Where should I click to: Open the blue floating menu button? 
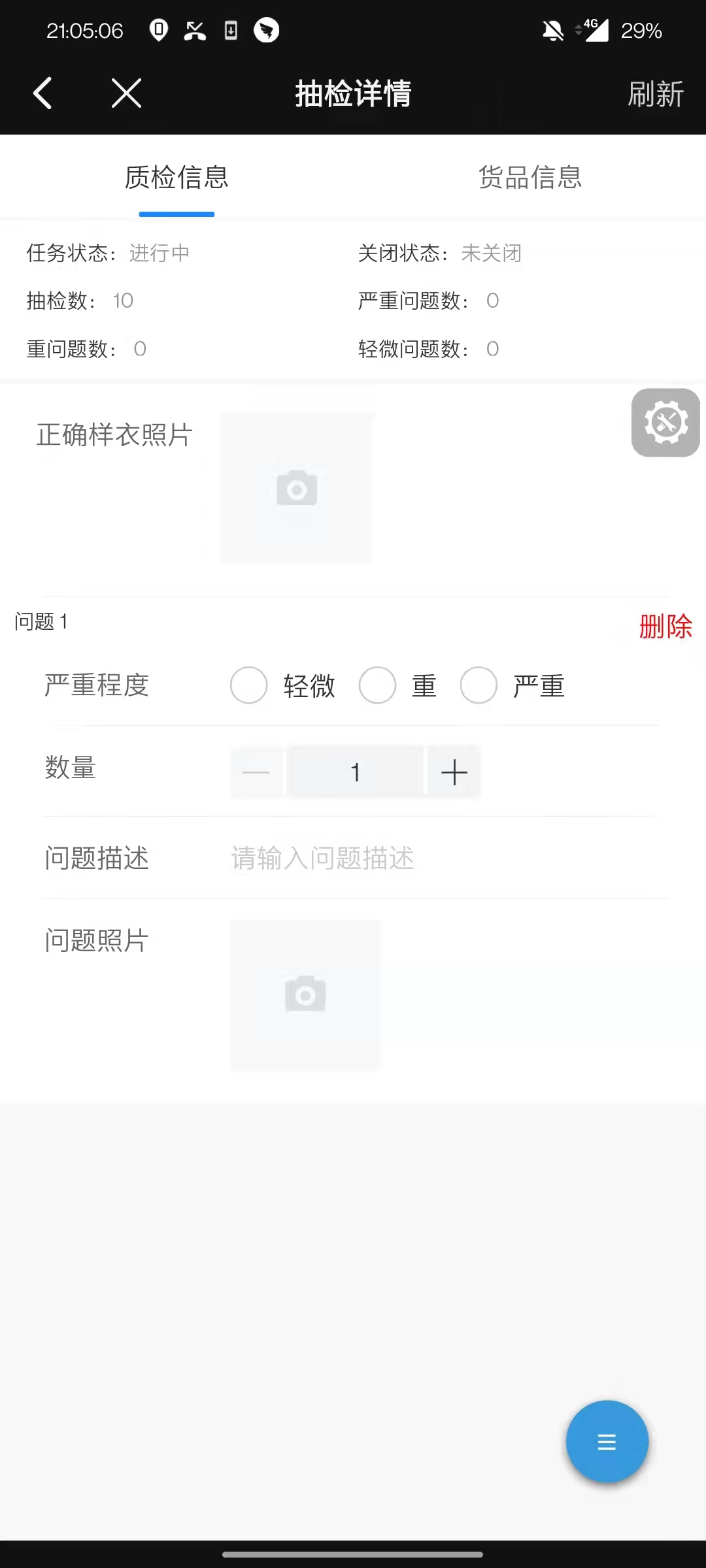tap(607, 1442)
